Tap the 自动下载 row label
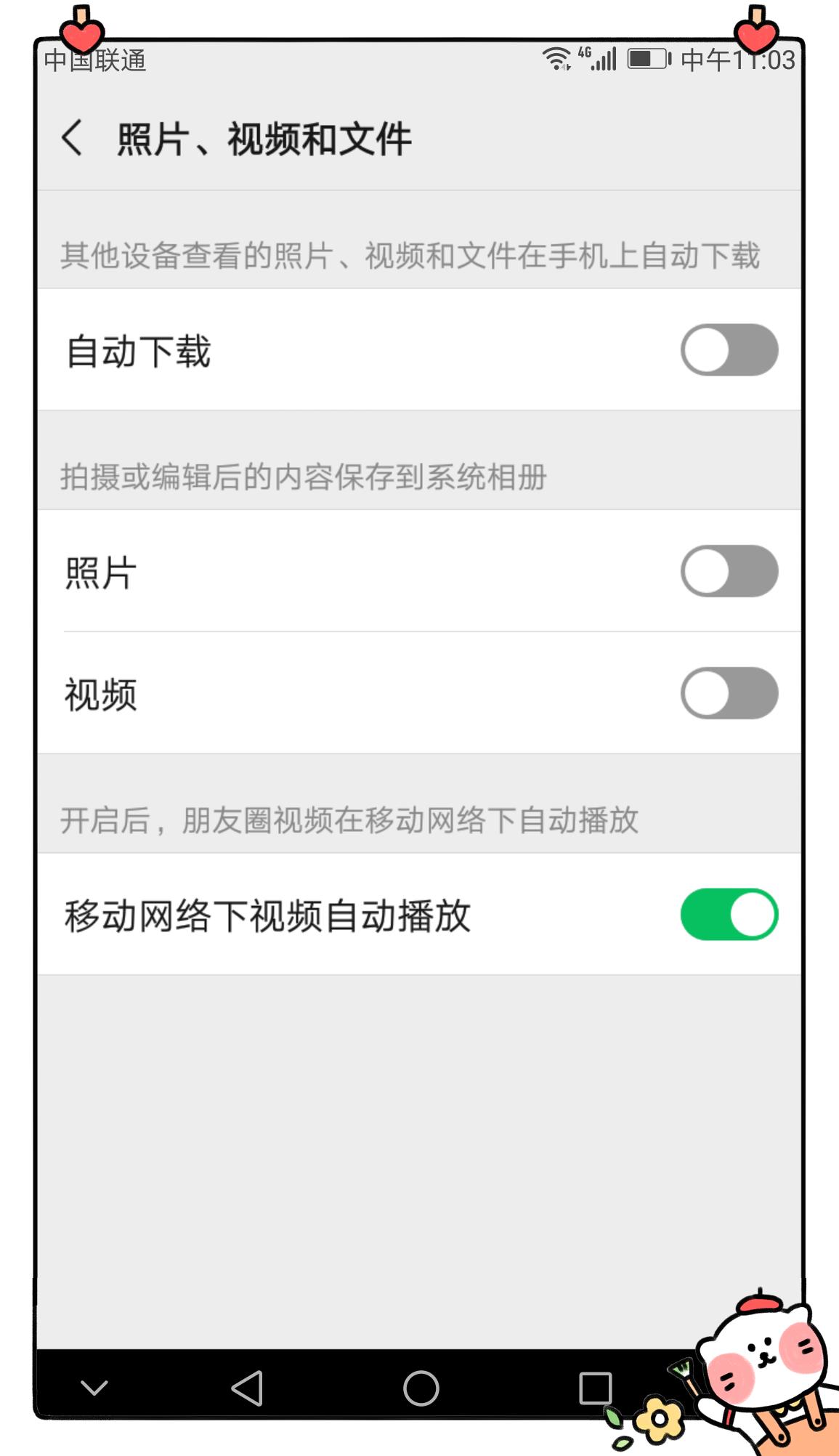The image size is (839, 1456). point(138,350)
